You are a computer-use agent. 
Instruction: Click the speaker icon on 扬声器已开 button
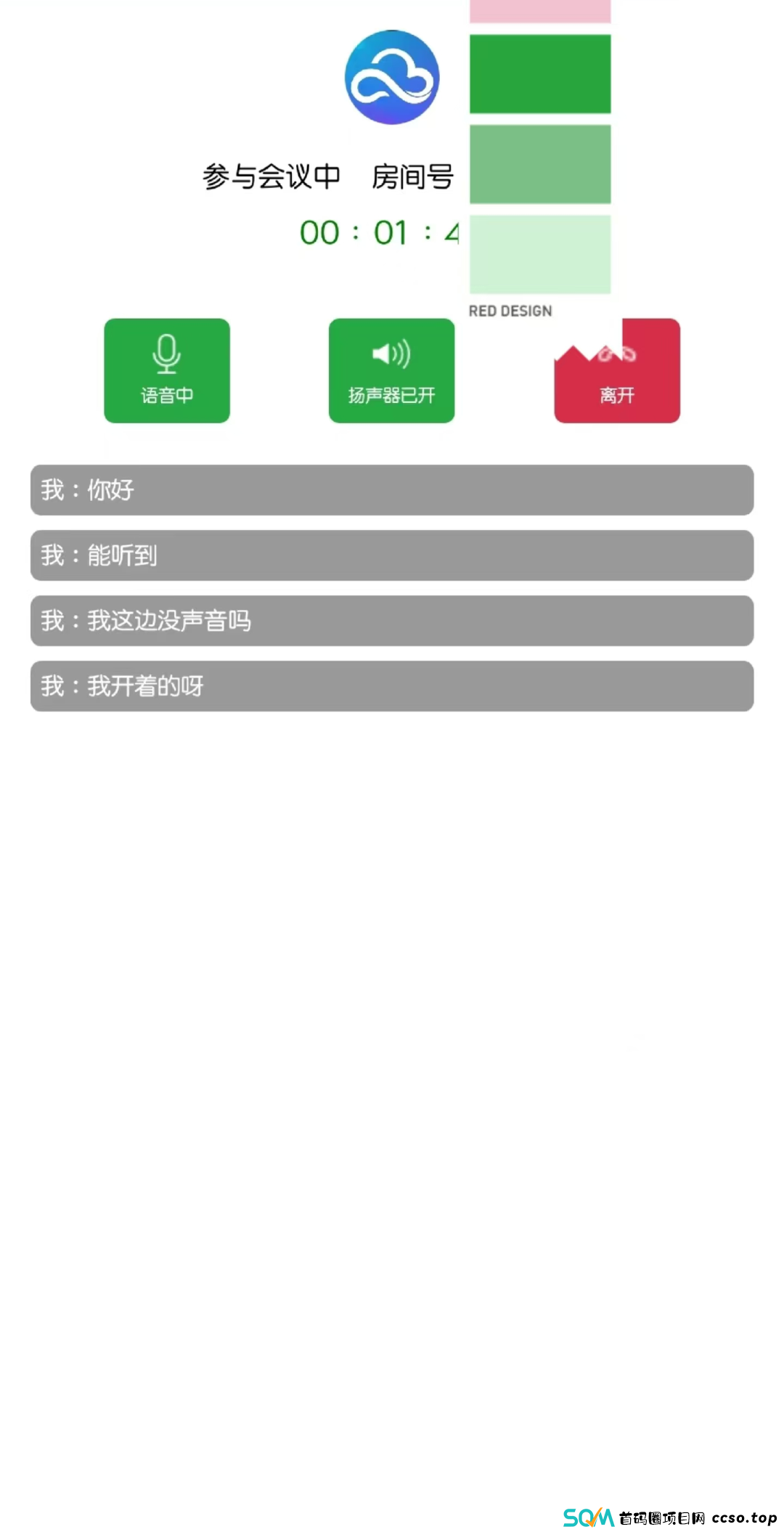click(x=391, y=354)
